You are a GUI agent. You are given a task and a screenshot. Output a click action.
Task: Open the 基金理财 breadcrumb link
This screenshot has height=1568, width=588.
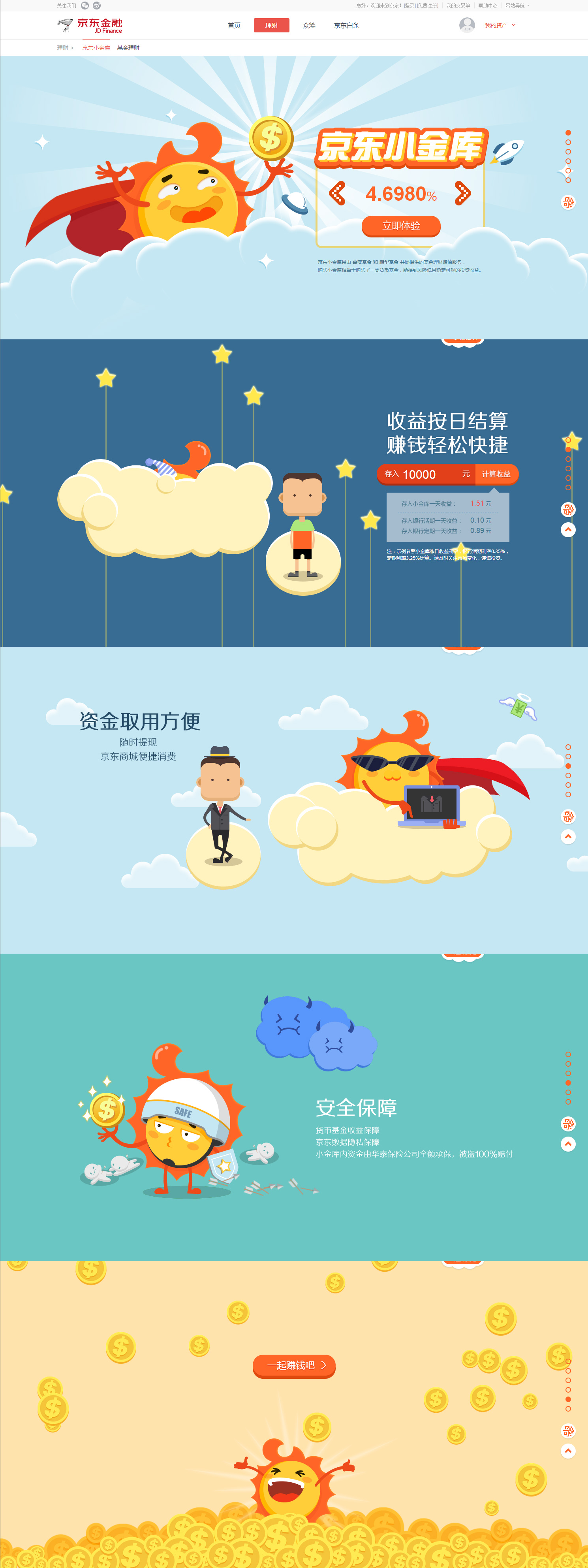[x=128, y=48]
